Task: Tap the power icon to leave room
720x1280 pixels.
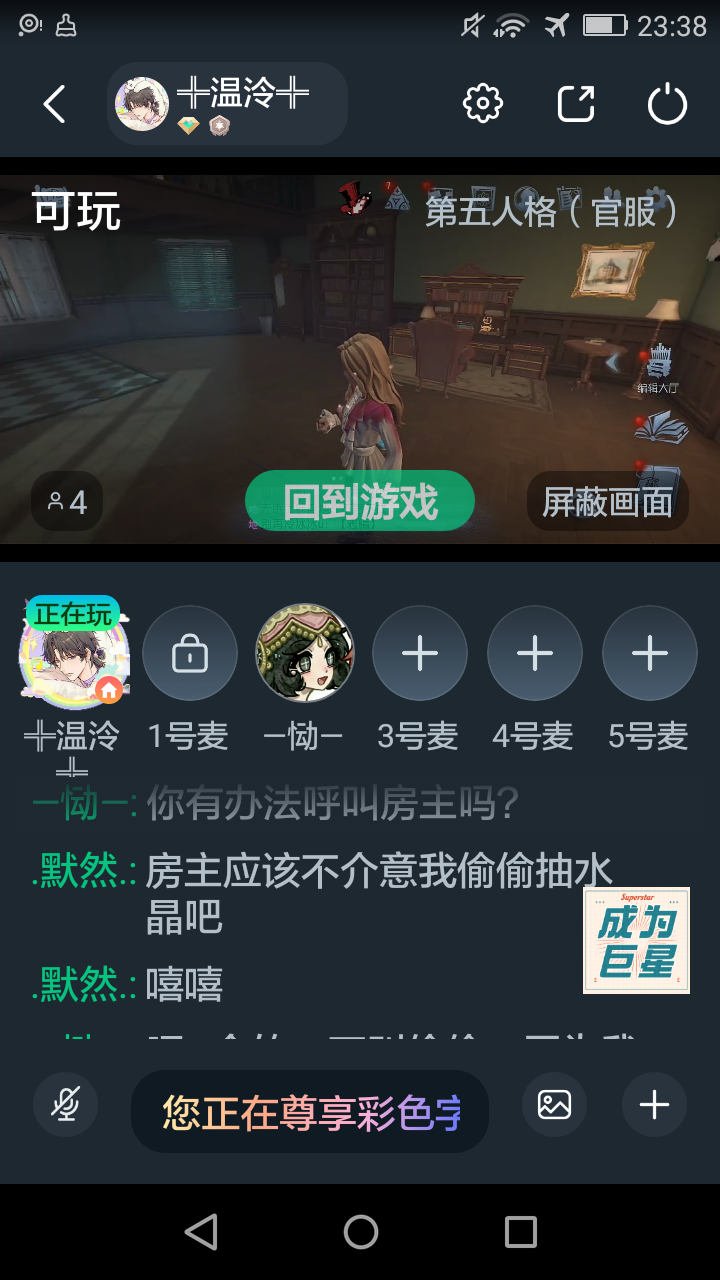Action: point(667,104)
